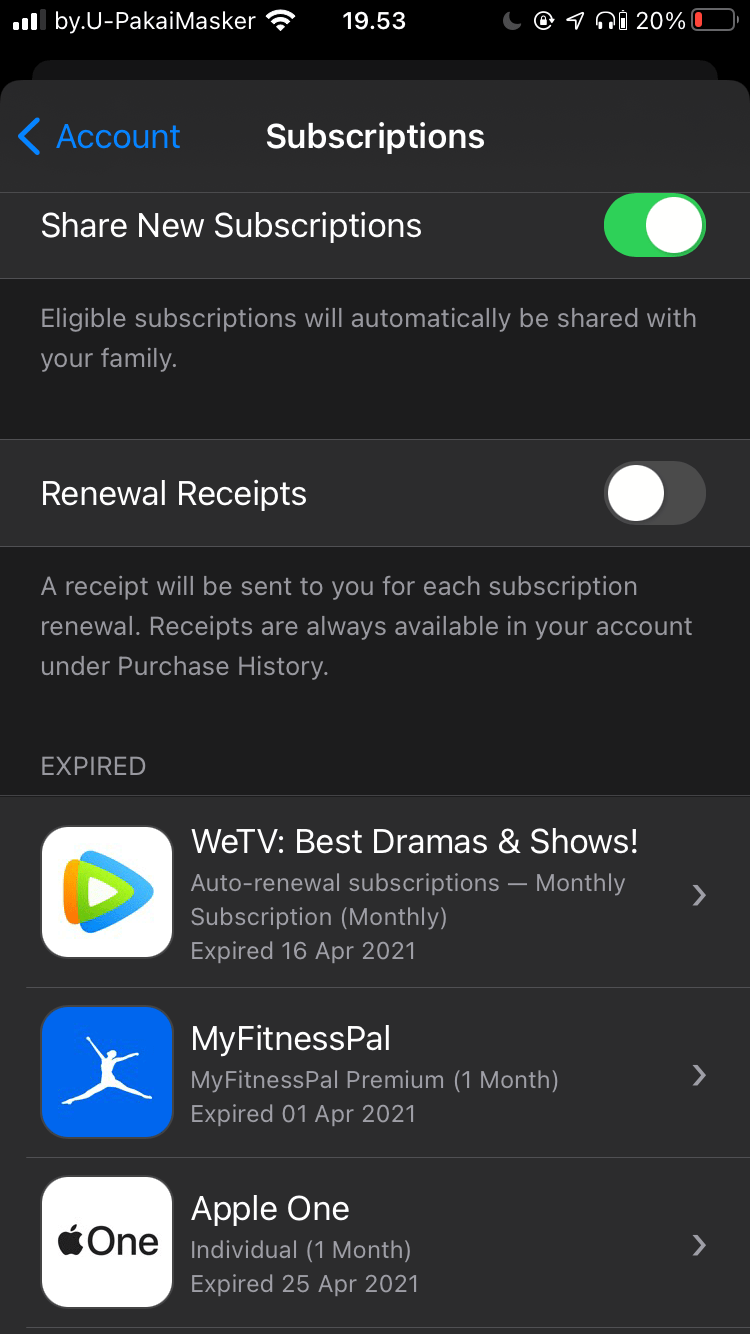Go back to Account

(100, 137)
